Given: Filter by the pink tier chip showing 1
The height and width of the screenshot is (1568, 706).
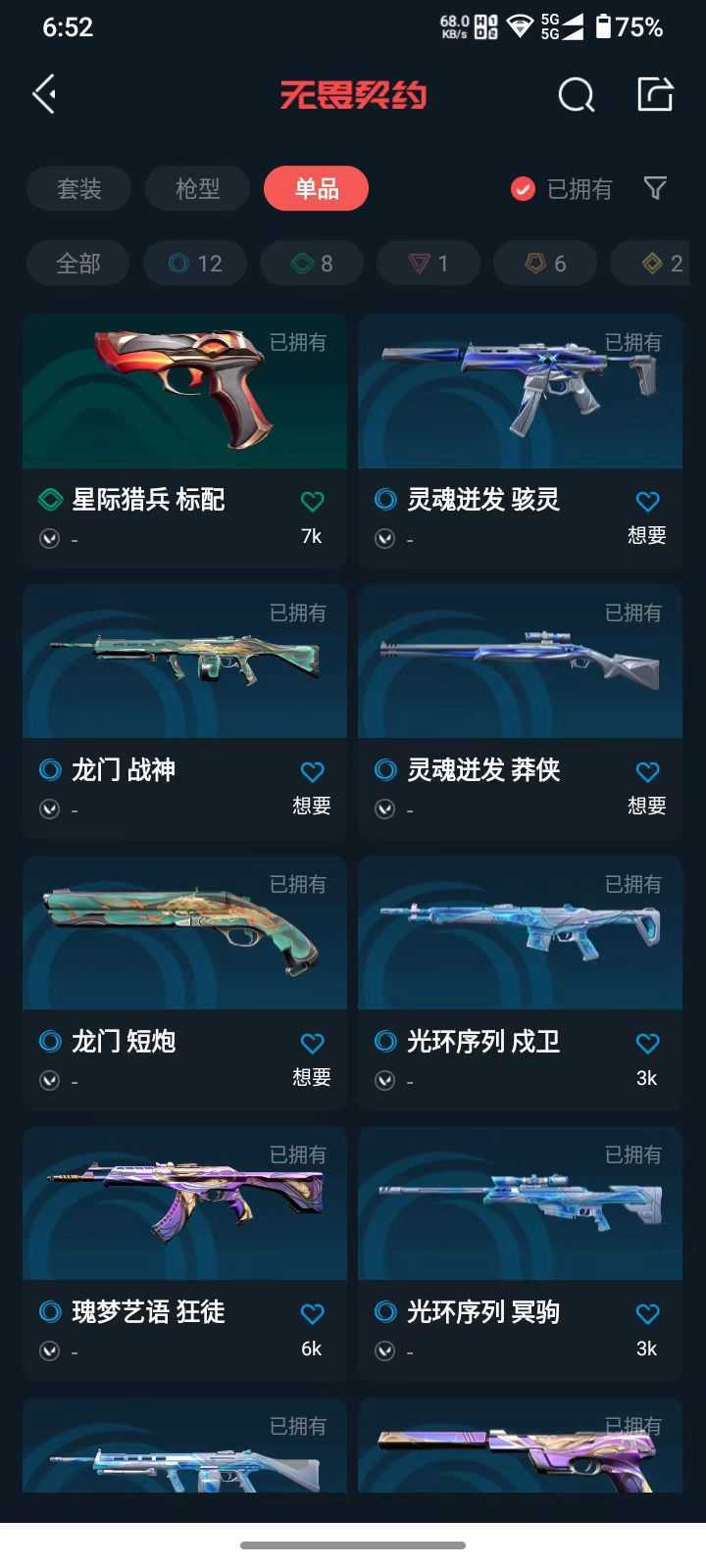Looking at the screenshot, I should click(429, 263).
